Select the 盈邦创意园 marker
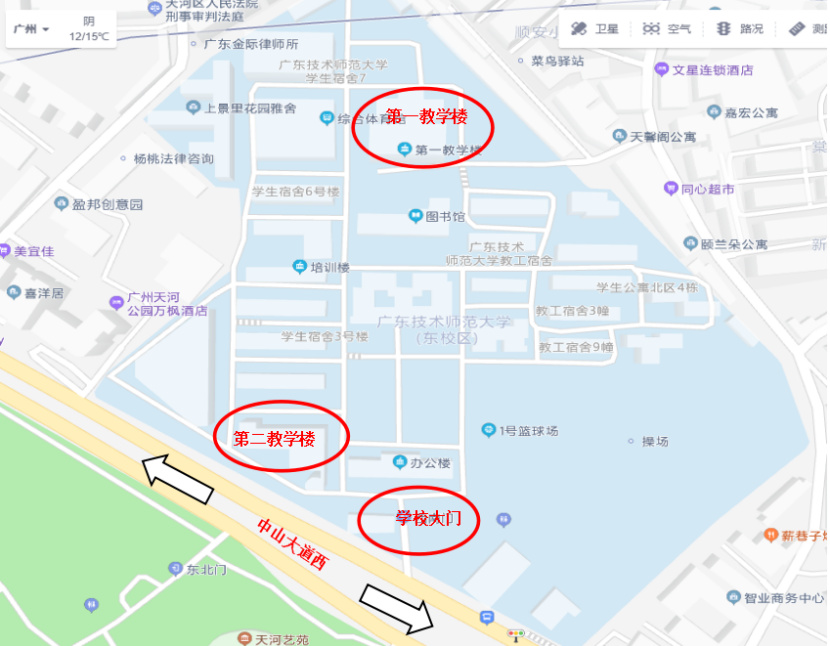 pyautogui.click(x=61, y=203)
